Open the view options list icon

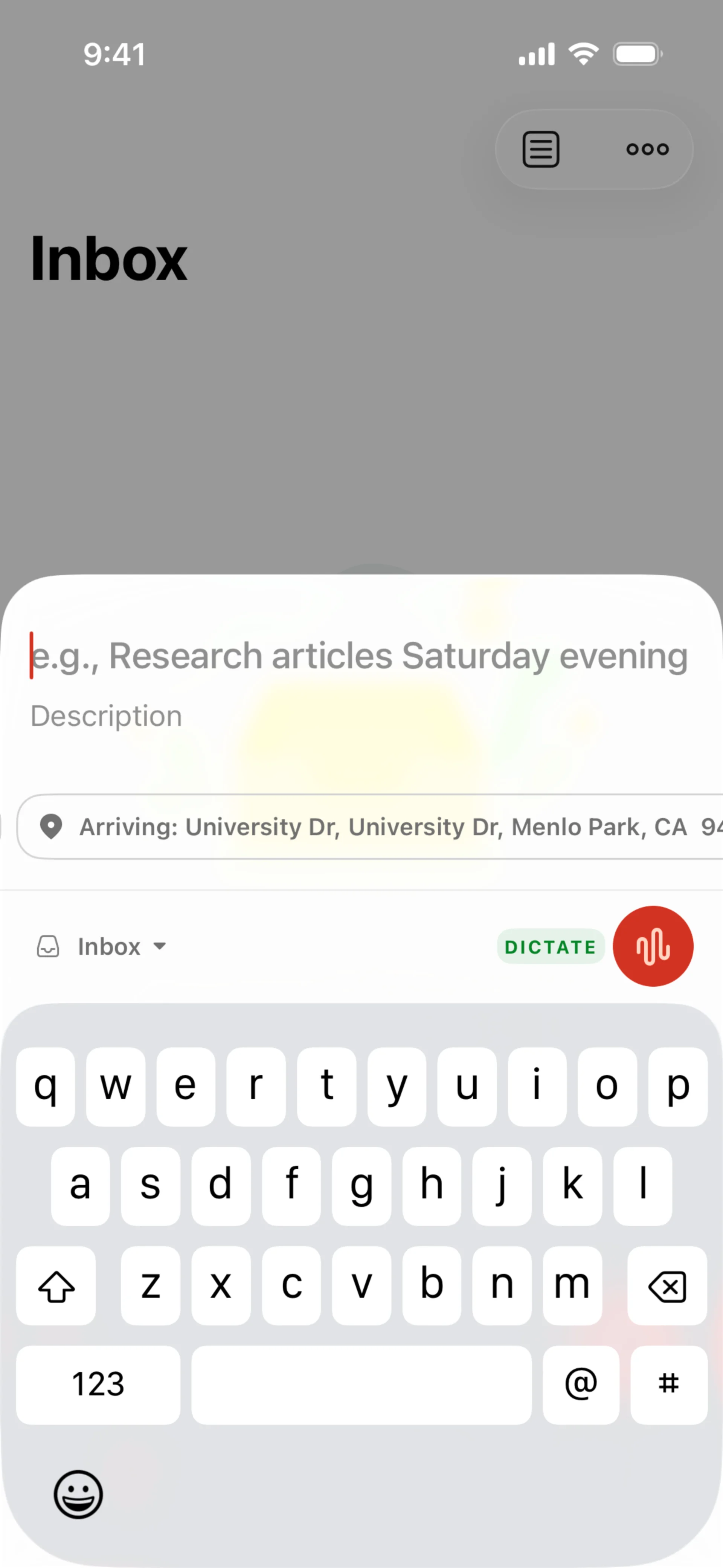point(540,149)
